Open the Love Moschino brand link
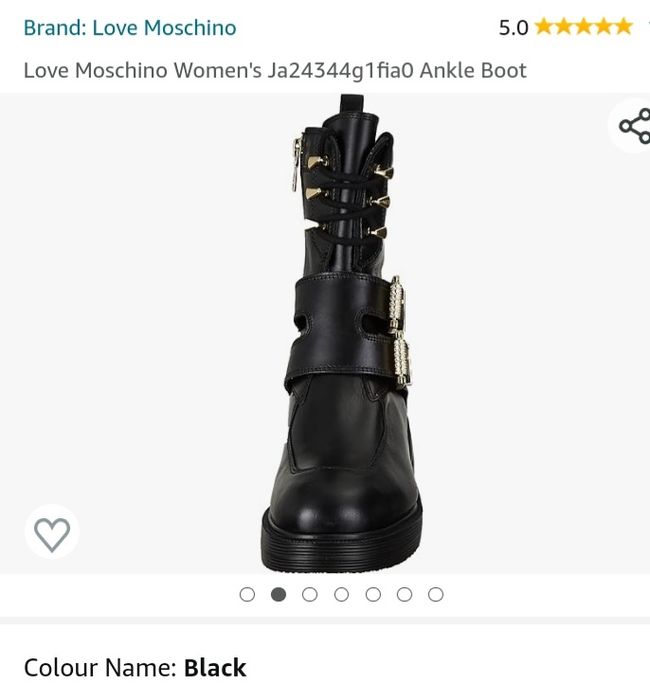This screenshot has height=699, width=650. (130, 27)
